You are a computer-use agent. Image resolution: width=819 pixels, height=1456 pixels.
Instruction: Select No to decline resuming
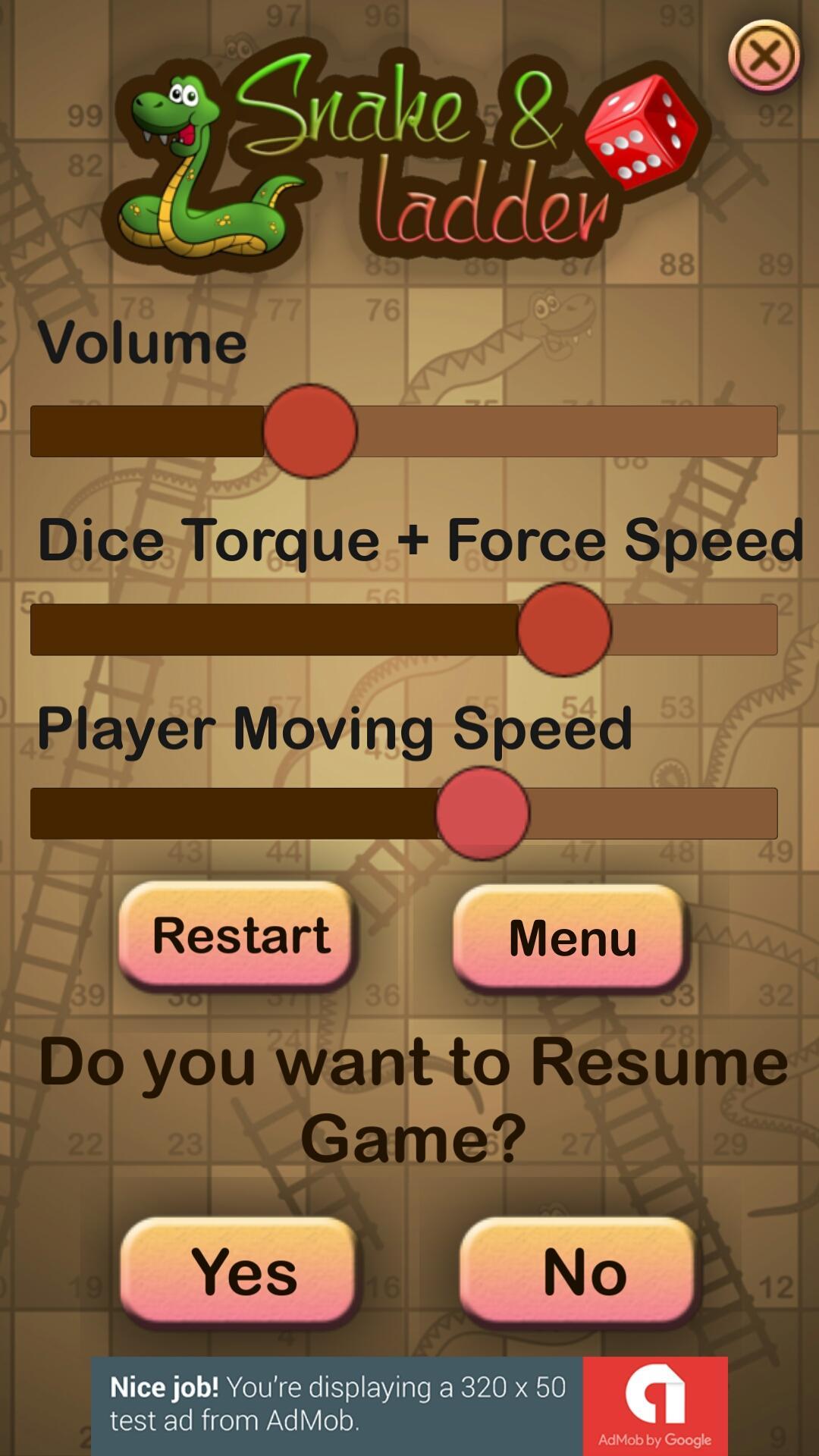pyautogui.click(x=581, y=1272)
